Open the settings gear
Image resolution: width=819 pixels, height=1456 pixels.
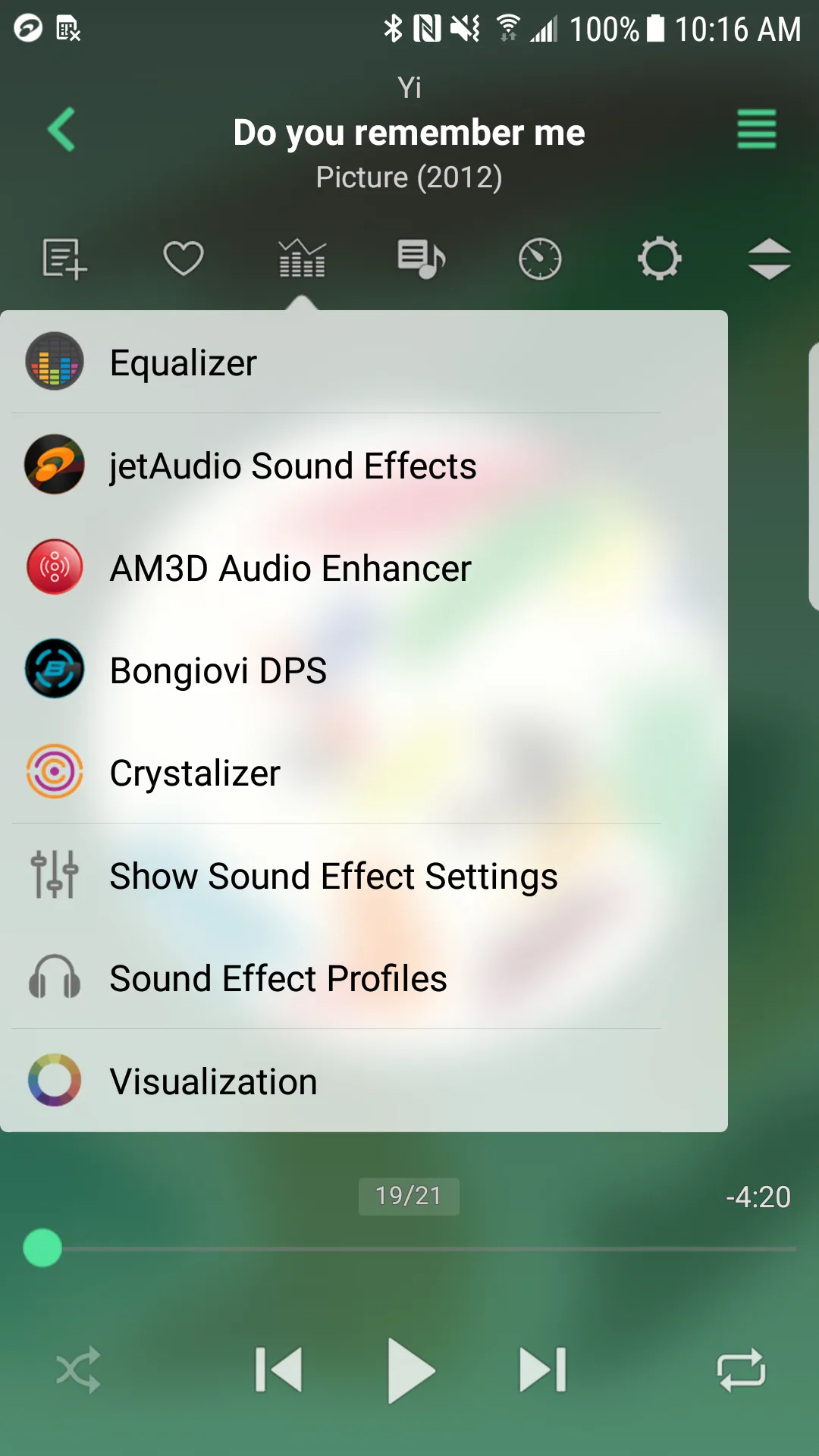(x=659, y=259)
